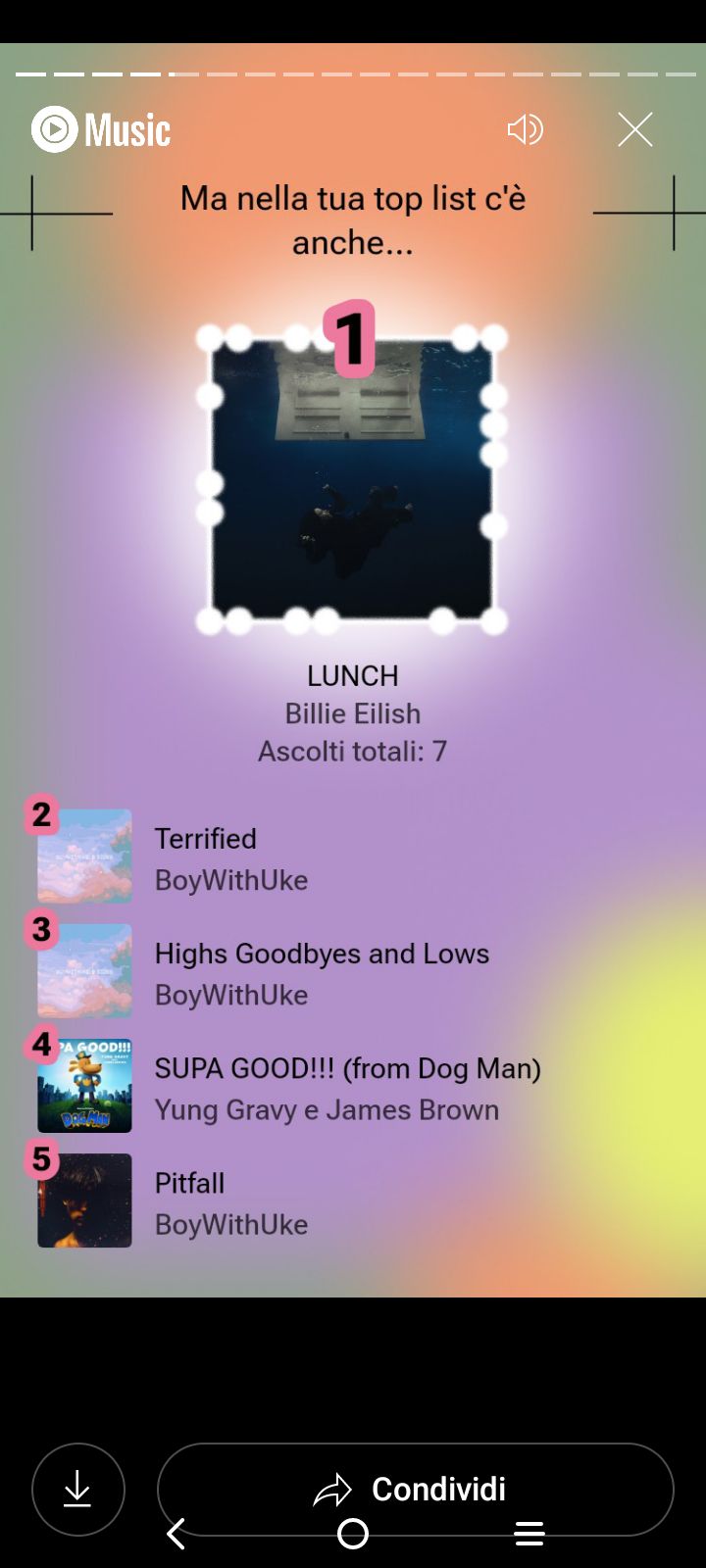Go back with system back button

[176, 1534]
